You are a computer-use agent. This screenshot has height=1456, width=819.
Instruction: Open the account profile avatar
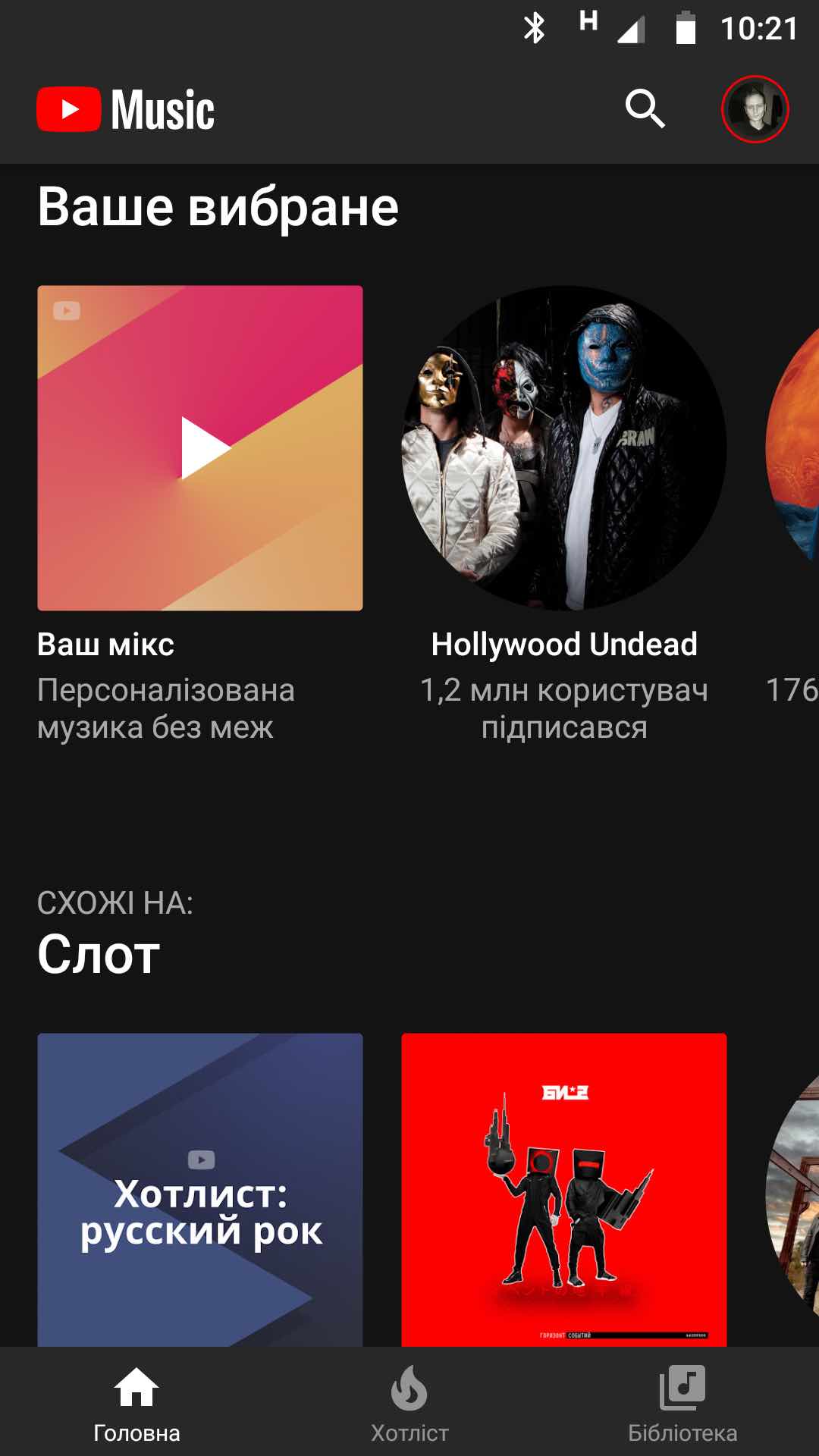[x=755, y=109]
